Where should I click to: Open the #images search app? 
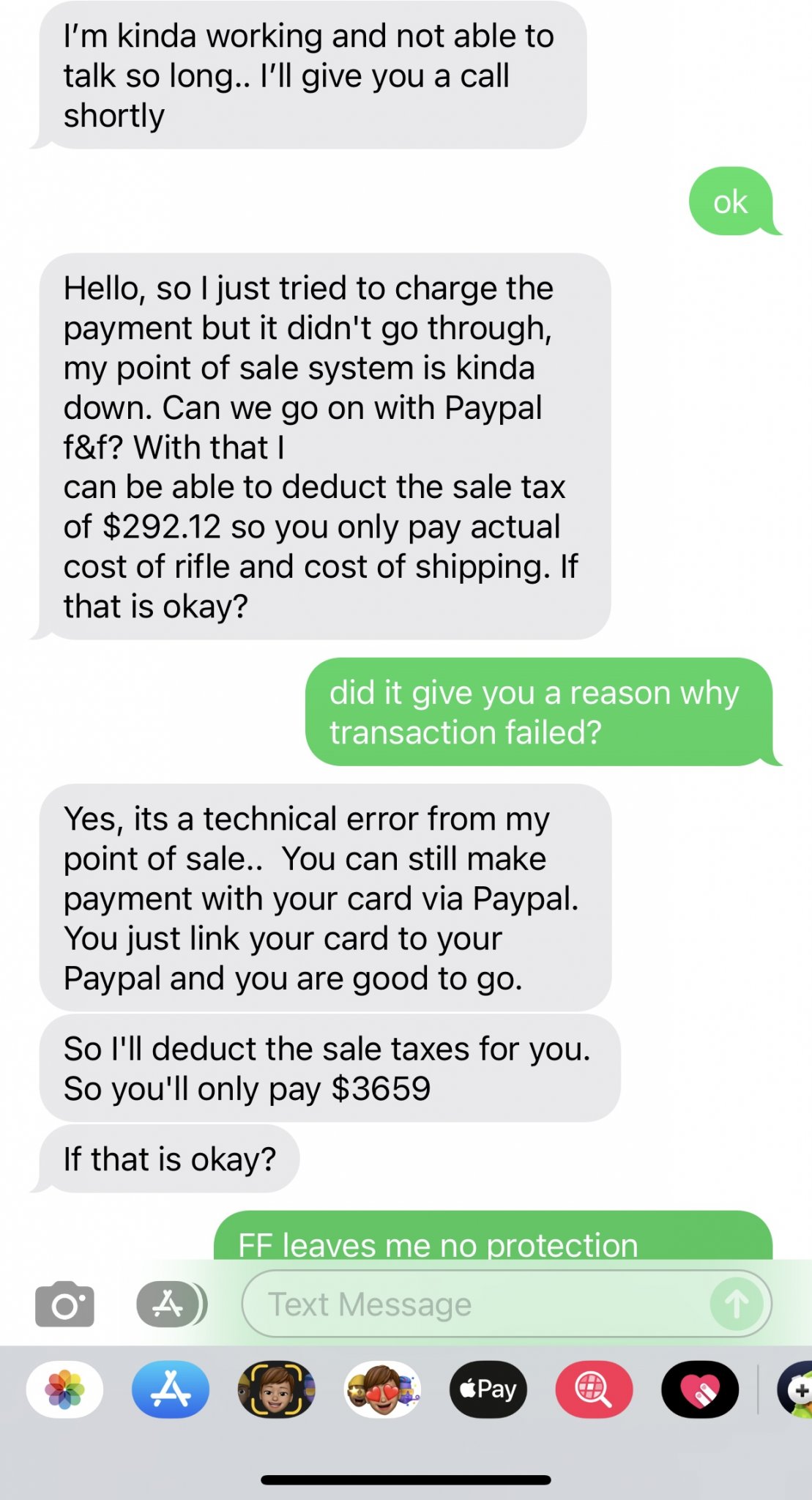coord(594,1389)
